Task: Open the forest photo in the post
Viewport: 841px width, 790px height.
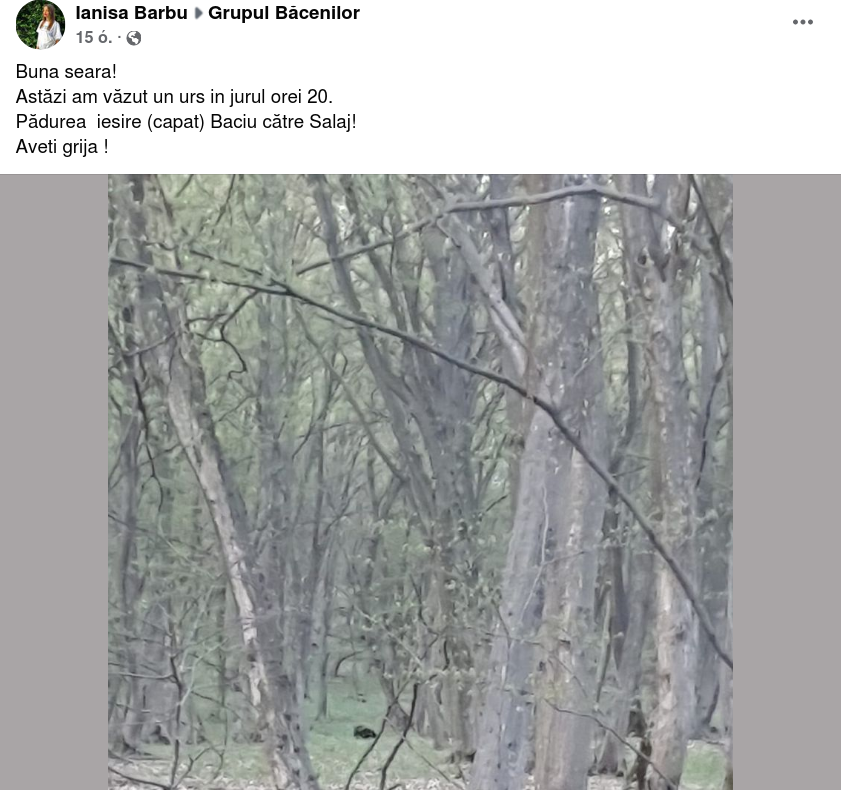Action: pyautogui.click(x=420, y=482)
